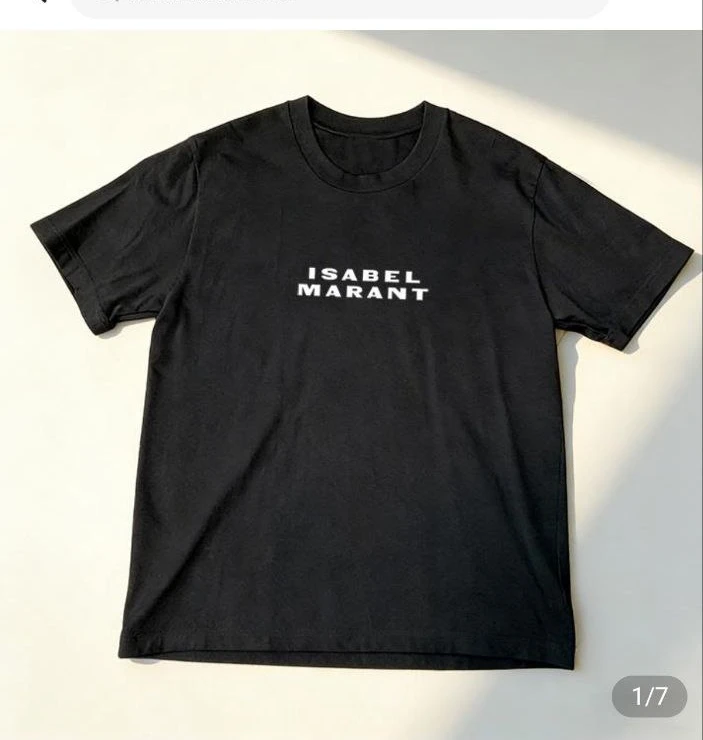Viewport: 703px width, 740px height.
Task: Open the search field at the top
Action: coord(340,6)
